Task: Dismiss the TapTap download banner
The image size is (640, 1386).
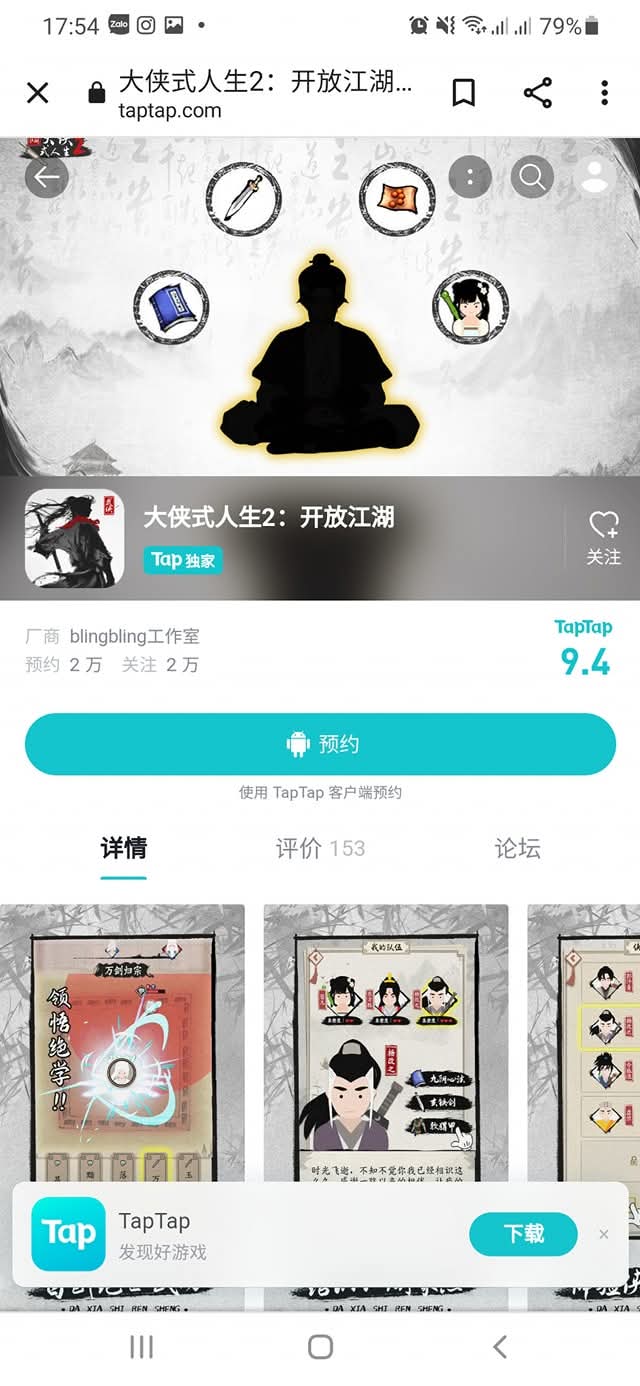Action: (604, 1234)
